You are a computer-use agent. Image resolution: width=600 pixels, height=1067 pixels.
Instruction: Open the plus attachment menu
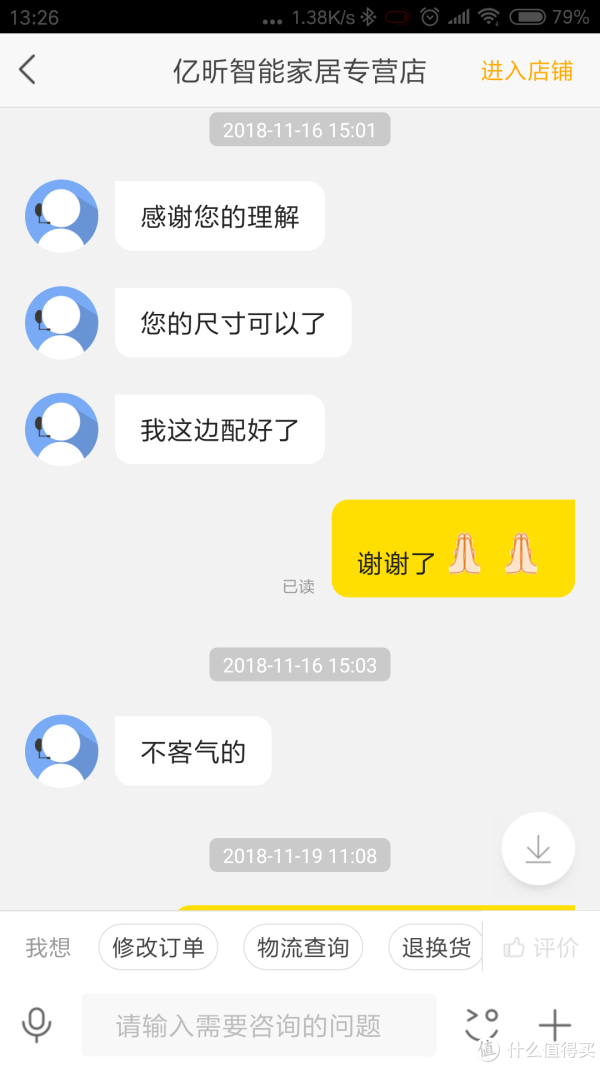(x=554, y=1025)
